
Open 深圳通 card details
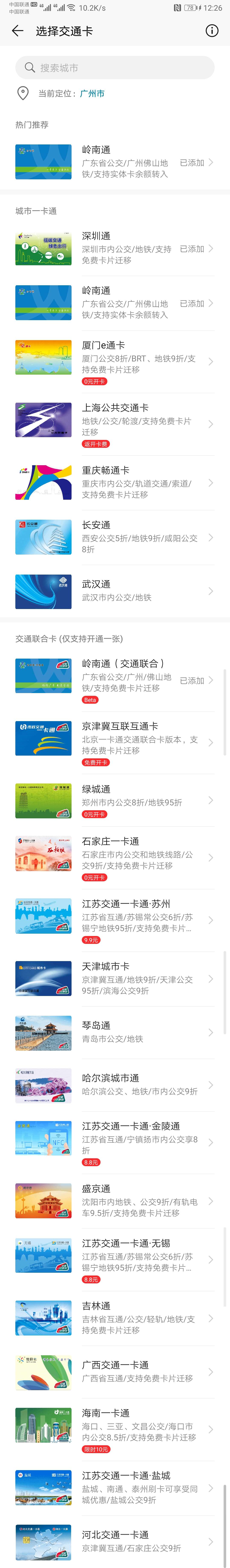pos(115,248)
